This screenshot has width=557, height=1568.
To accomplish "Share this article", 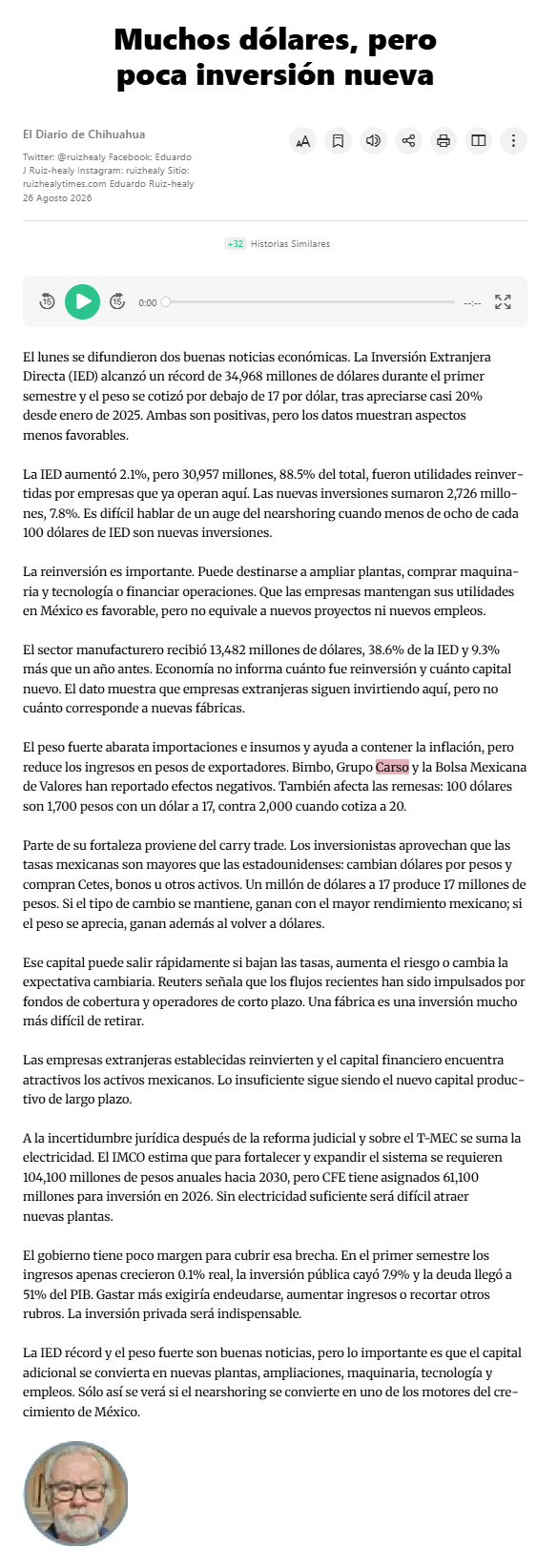I will (x=408, y=141).
